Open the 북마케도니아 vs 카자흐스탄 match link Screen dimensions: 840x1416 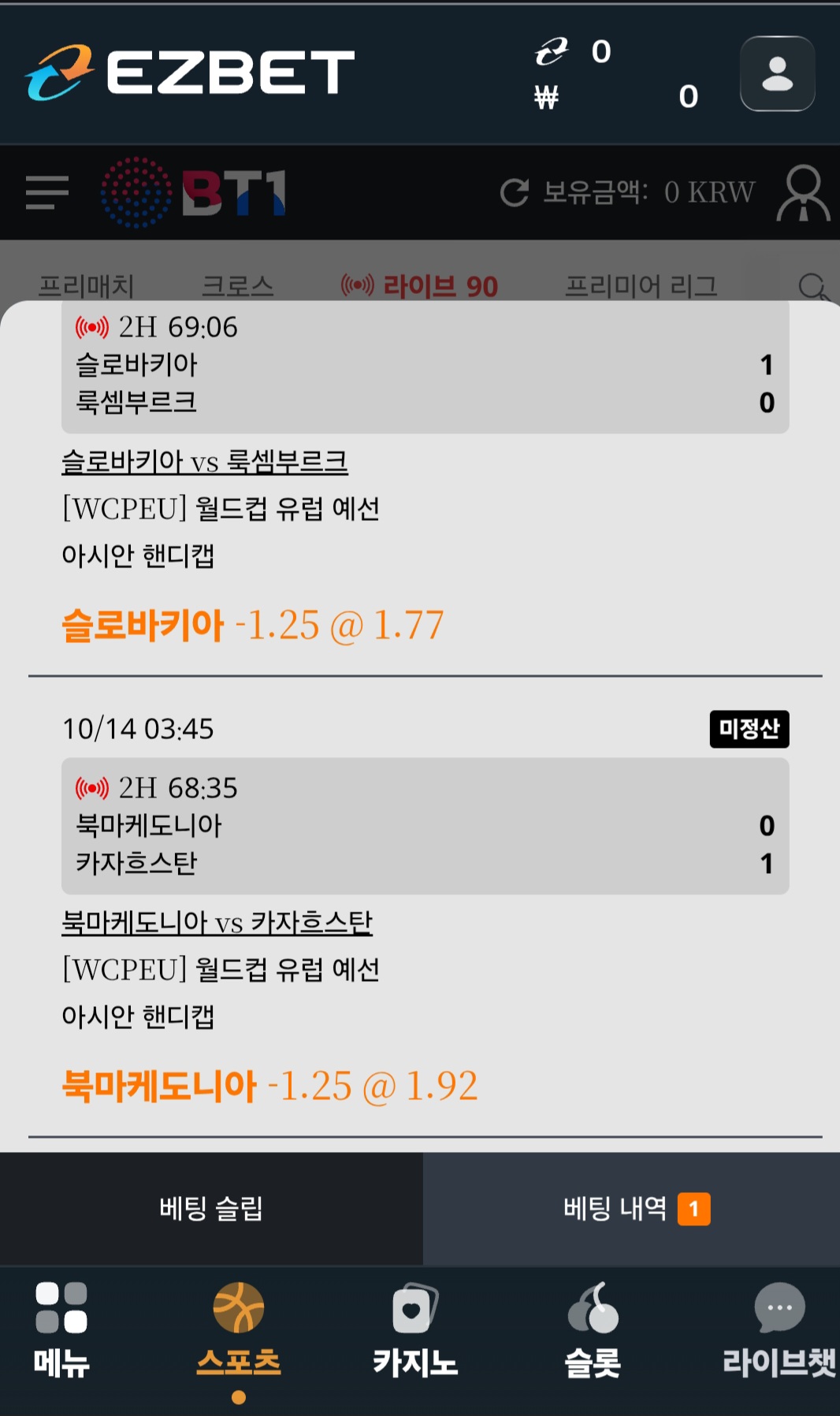pyautogui.click(x=217, y=922)
